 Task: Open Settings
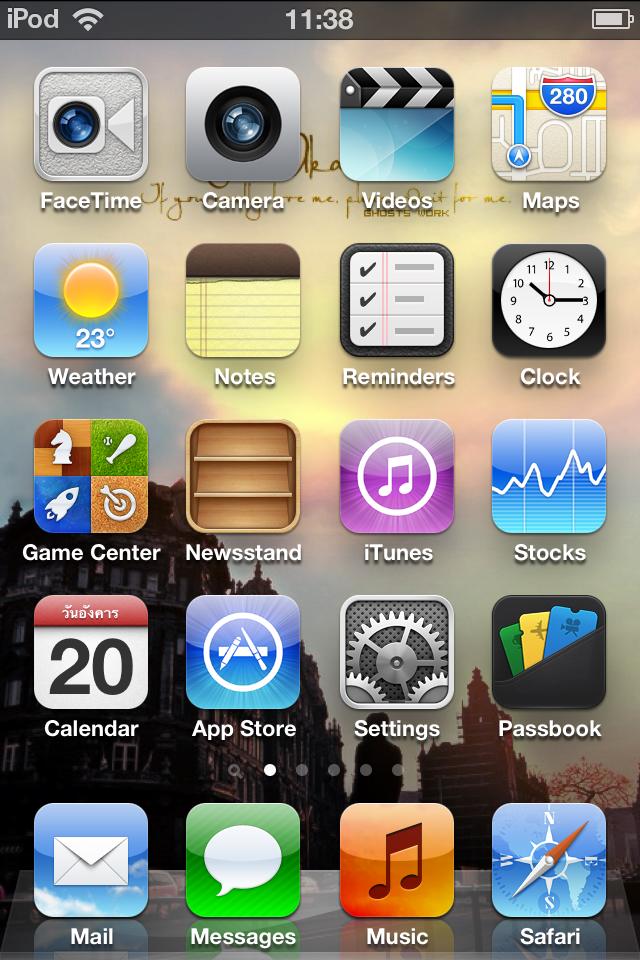(397, 652)
